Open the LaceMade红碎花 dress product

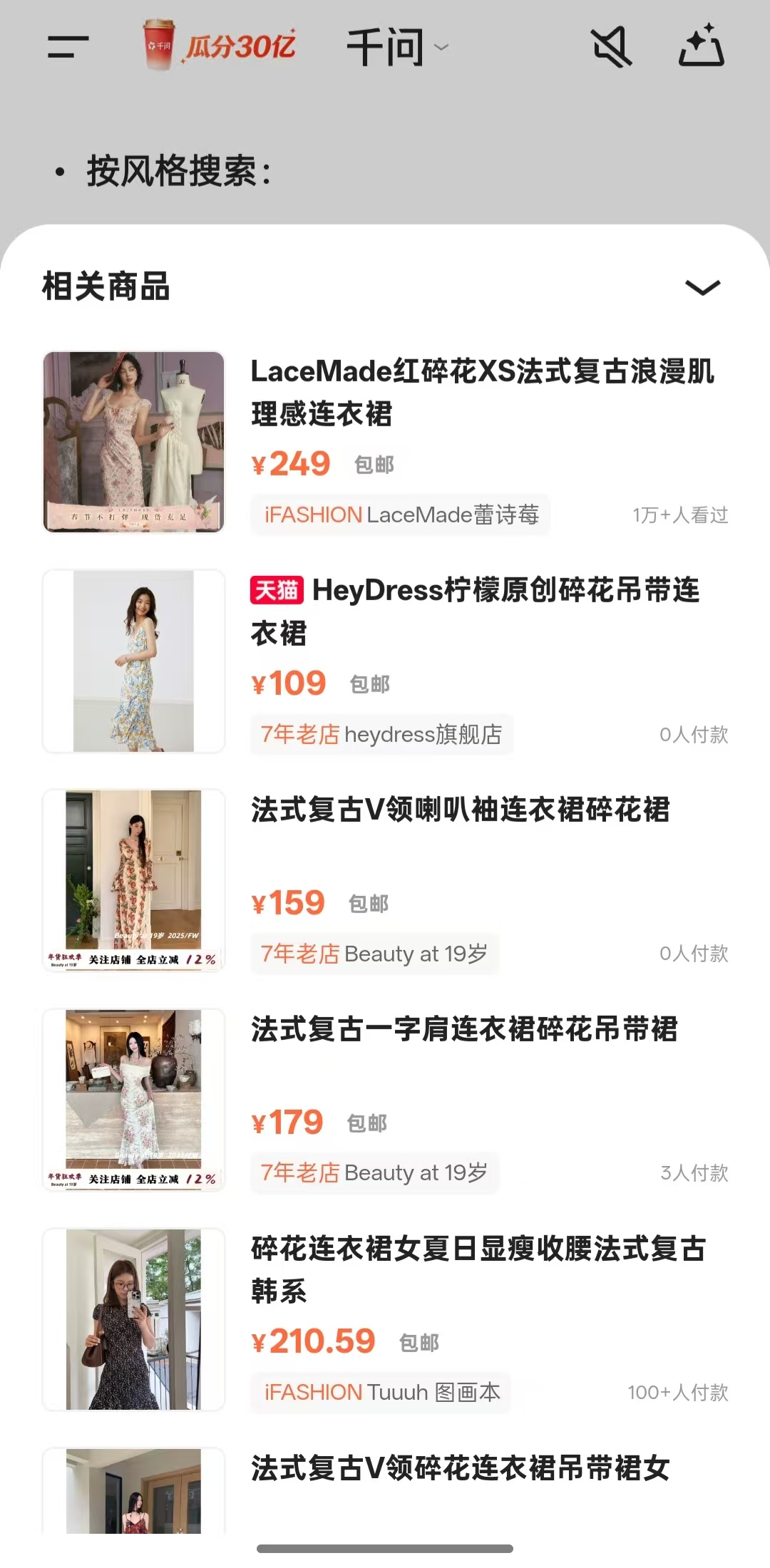(x=482, y=392)
